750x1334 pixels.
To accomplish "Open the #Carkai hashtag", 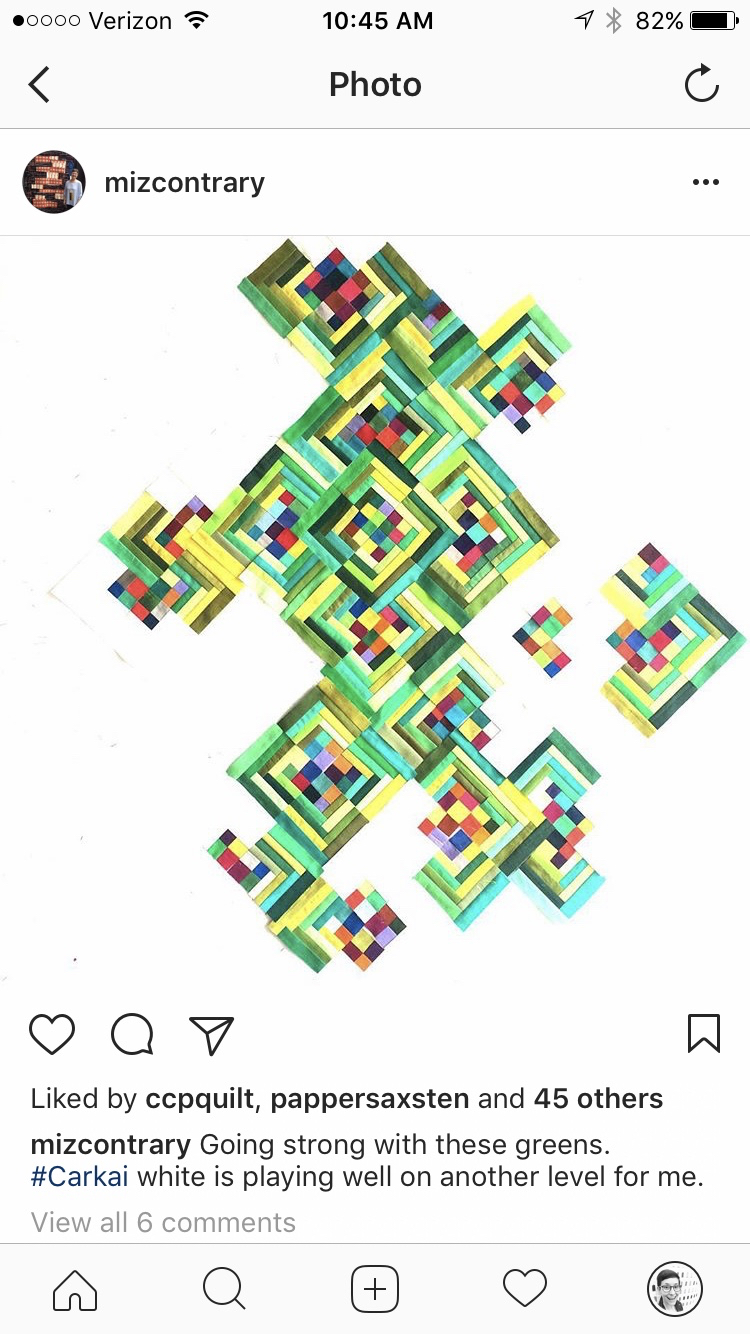I will (80, 1177).
